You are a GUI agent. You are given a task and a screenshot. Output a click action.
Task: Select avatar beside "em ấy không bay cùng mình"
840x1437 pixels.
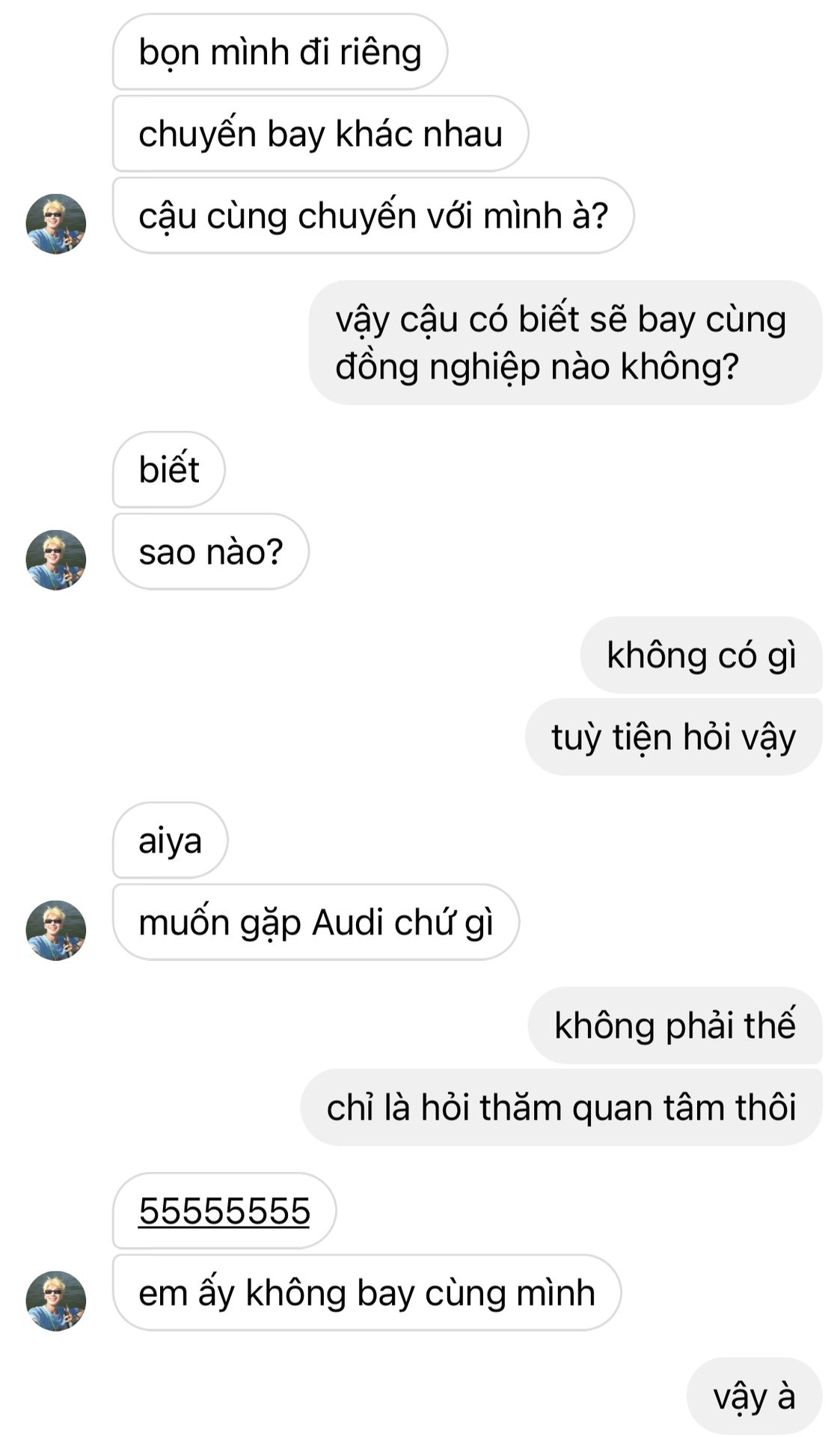[x=56, y=1301]
